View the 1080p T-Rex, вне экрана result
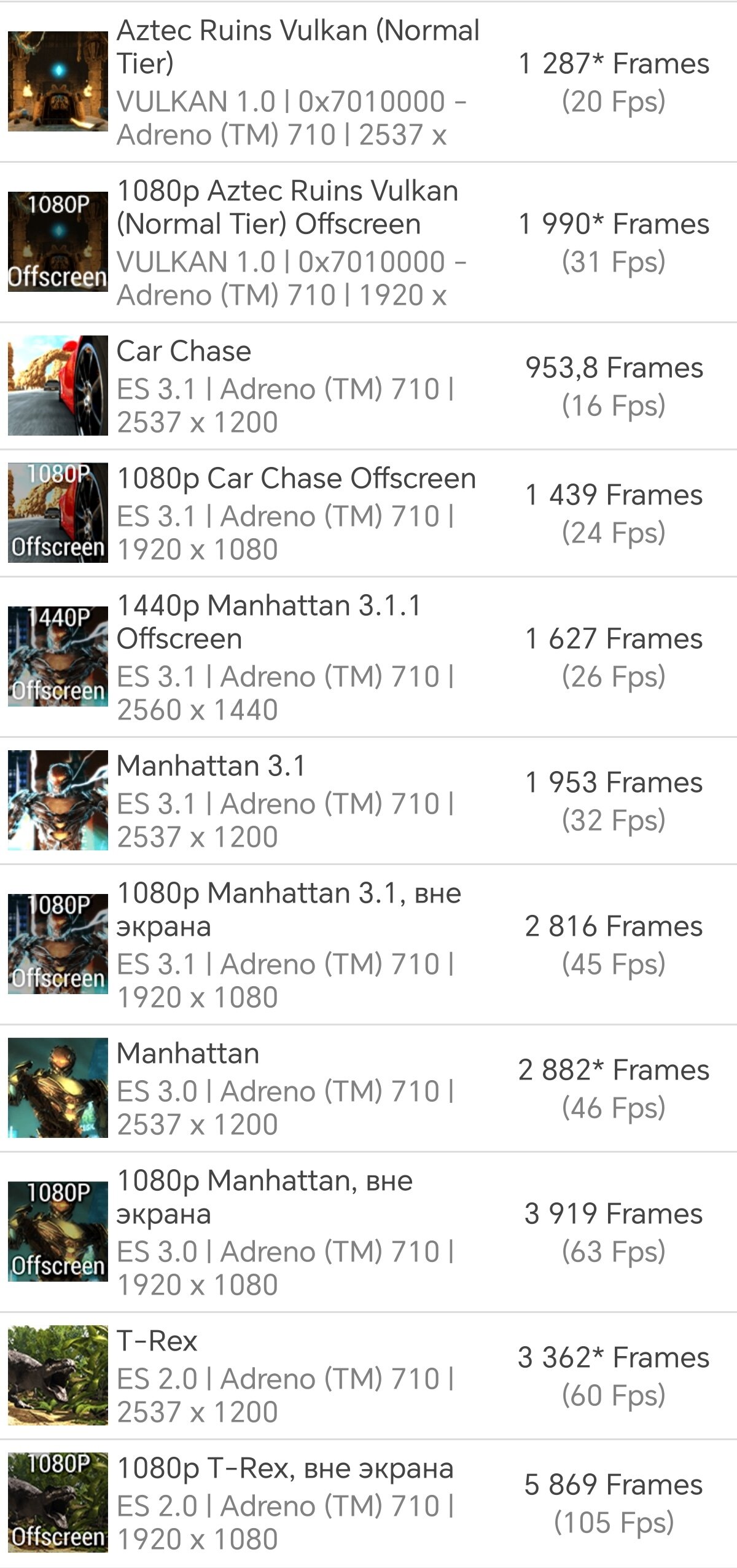This screenshot has width=737, height=1568. pos(368,1503)
